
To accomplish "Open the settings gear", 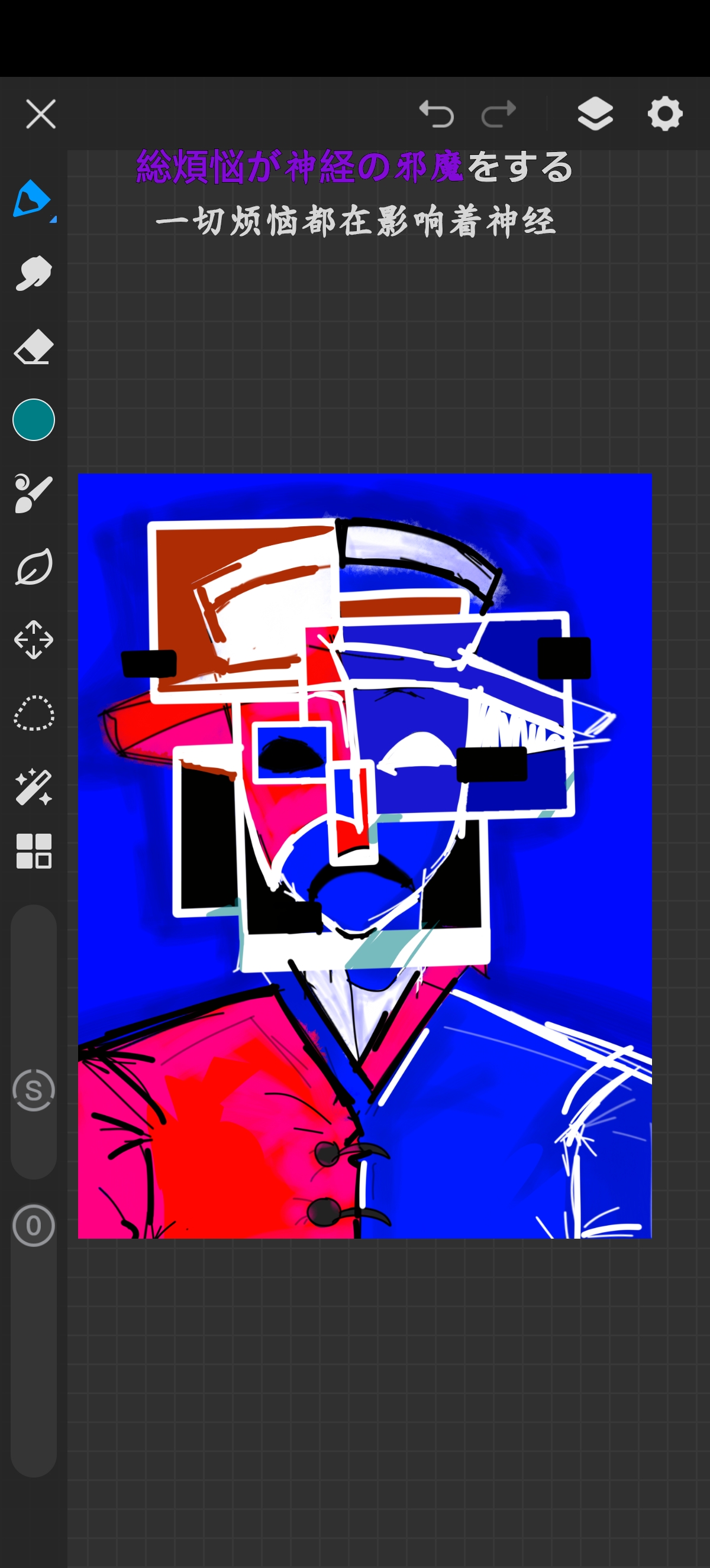I will 665,114.
